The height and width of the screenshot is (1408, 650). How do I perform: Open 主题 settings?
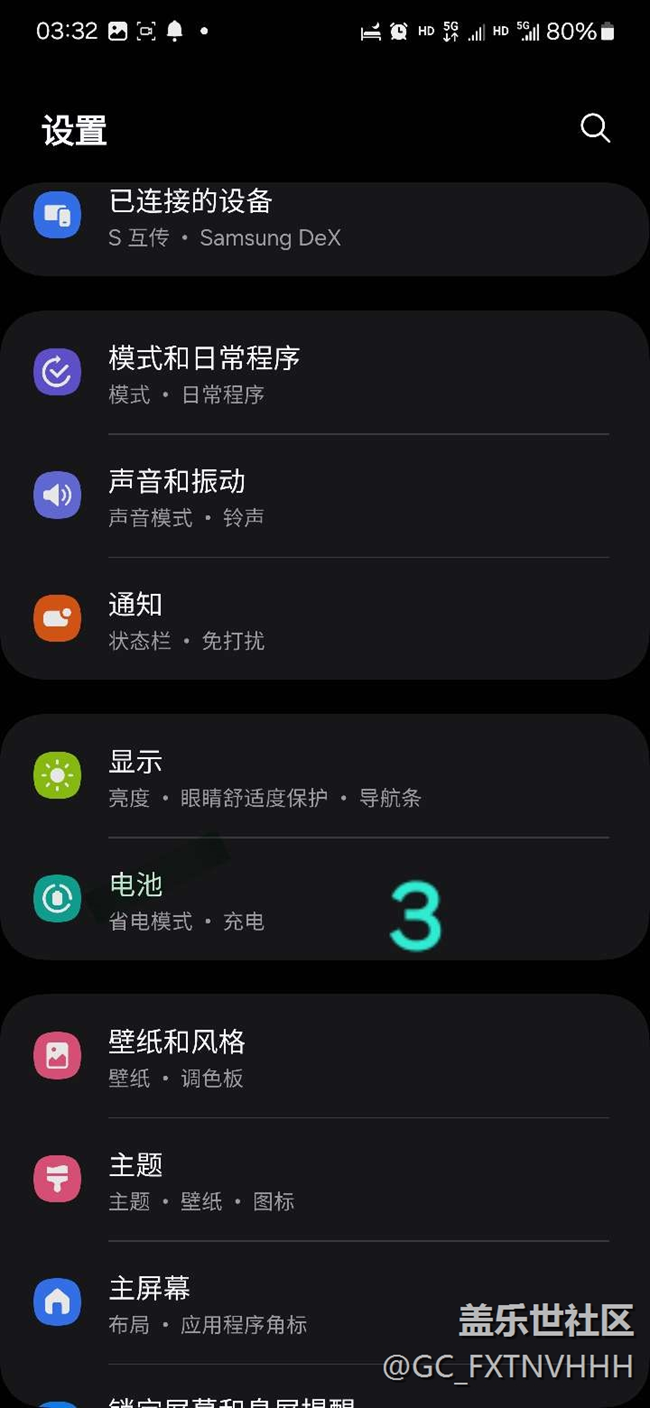pyautogui.click(x=325, y=1180)
